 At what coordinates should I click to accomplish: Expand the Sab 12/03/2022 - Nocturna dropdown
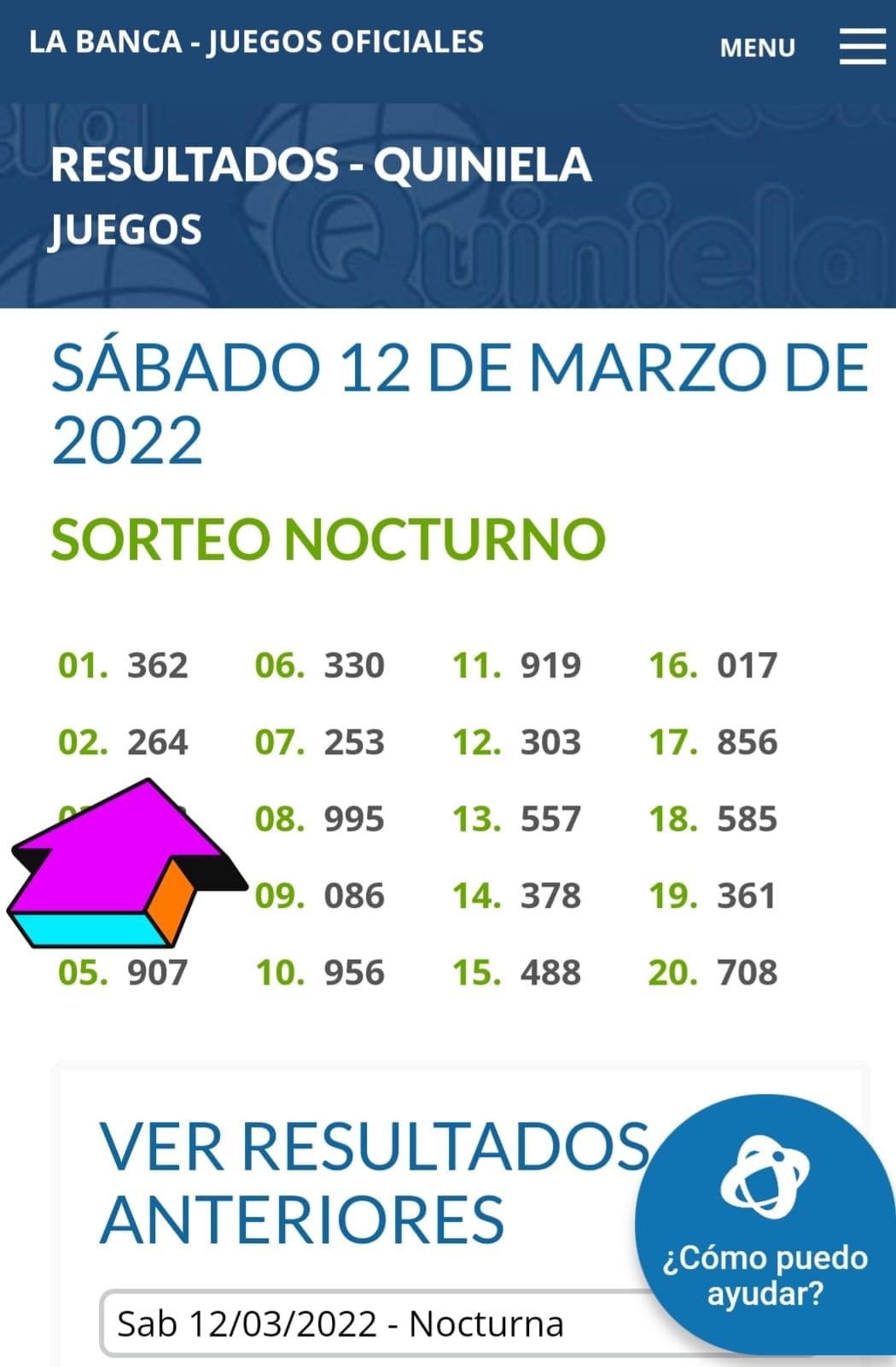pos(375,1323)
